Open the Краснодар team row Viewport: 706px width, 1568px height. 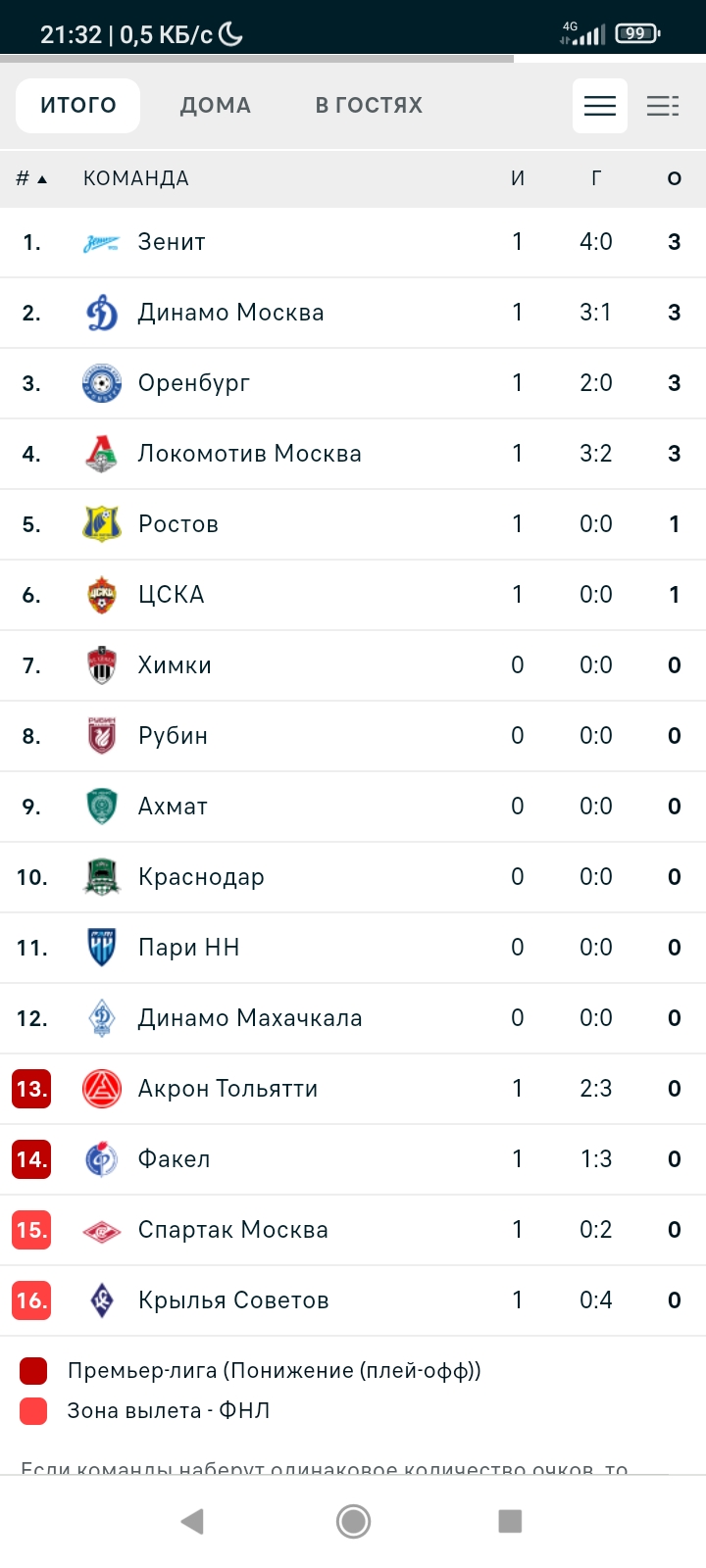tap(353, 877)
